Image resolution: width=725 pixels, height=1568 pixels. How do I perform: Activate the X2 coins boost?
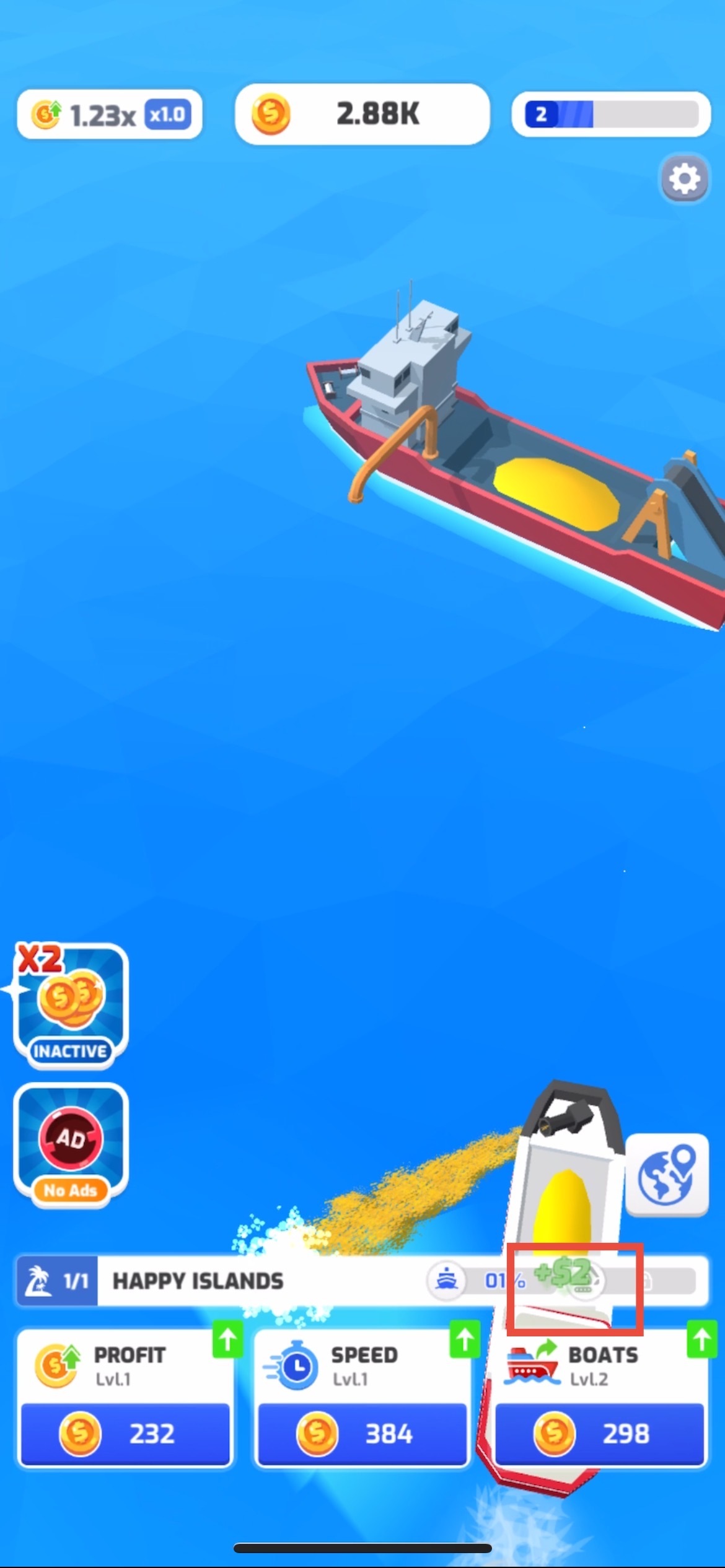[70, 1004]
